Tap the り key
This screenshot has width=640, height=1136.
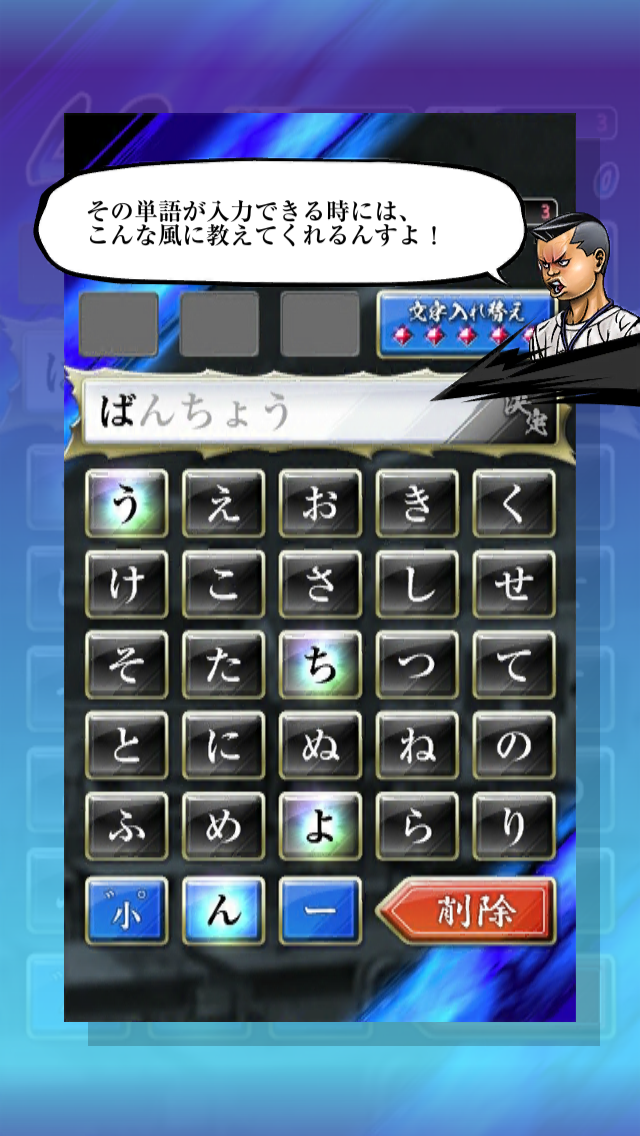pos(514,827)
